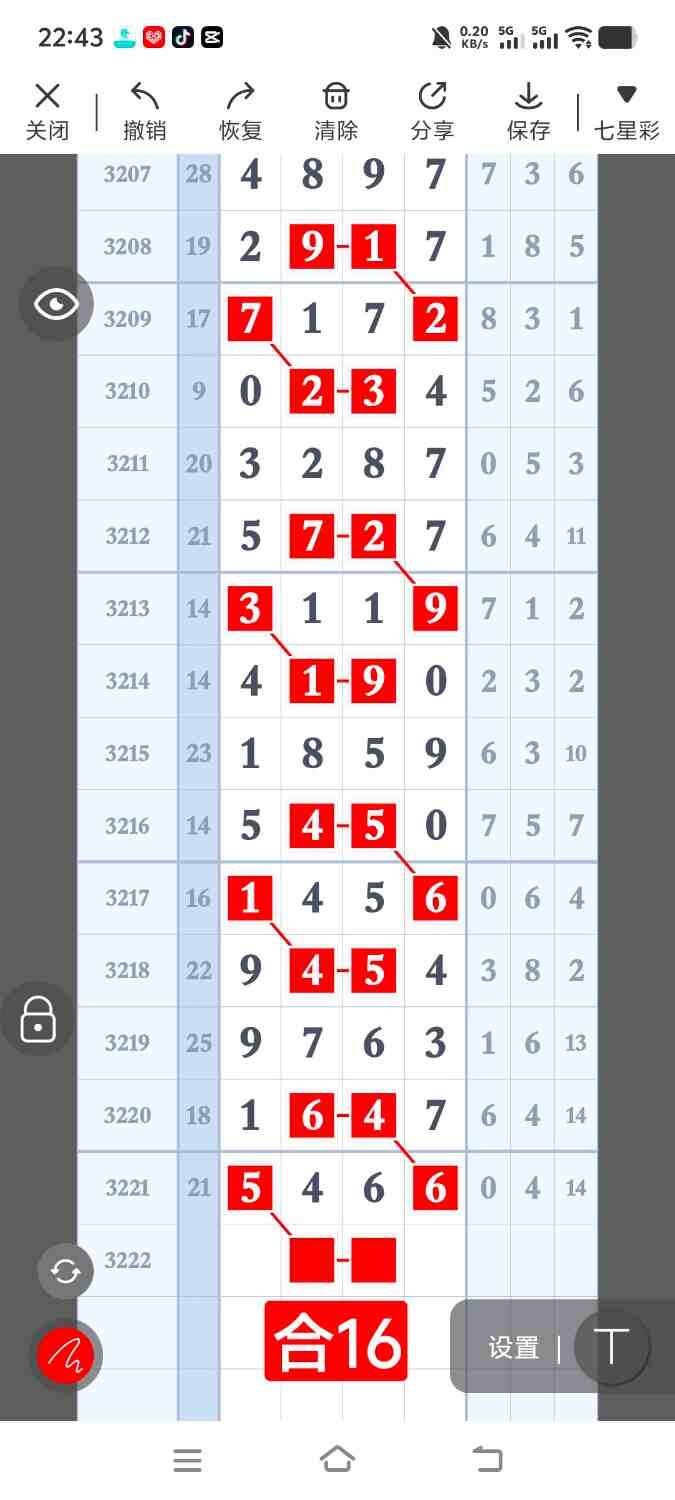675x1500 pixels.
Task: Tap the lock button
Action: [x=38, y=1019]
